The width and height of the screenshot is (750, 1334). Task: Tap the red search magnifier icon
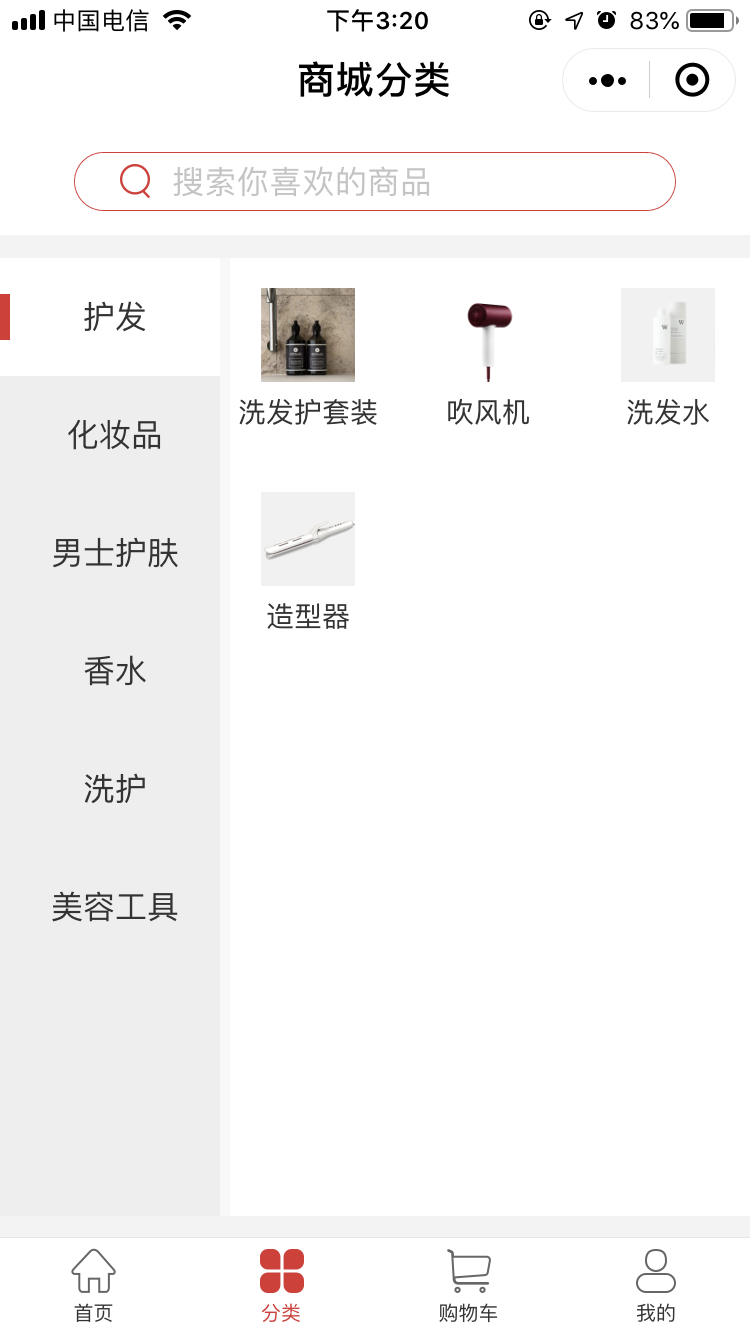135,181
